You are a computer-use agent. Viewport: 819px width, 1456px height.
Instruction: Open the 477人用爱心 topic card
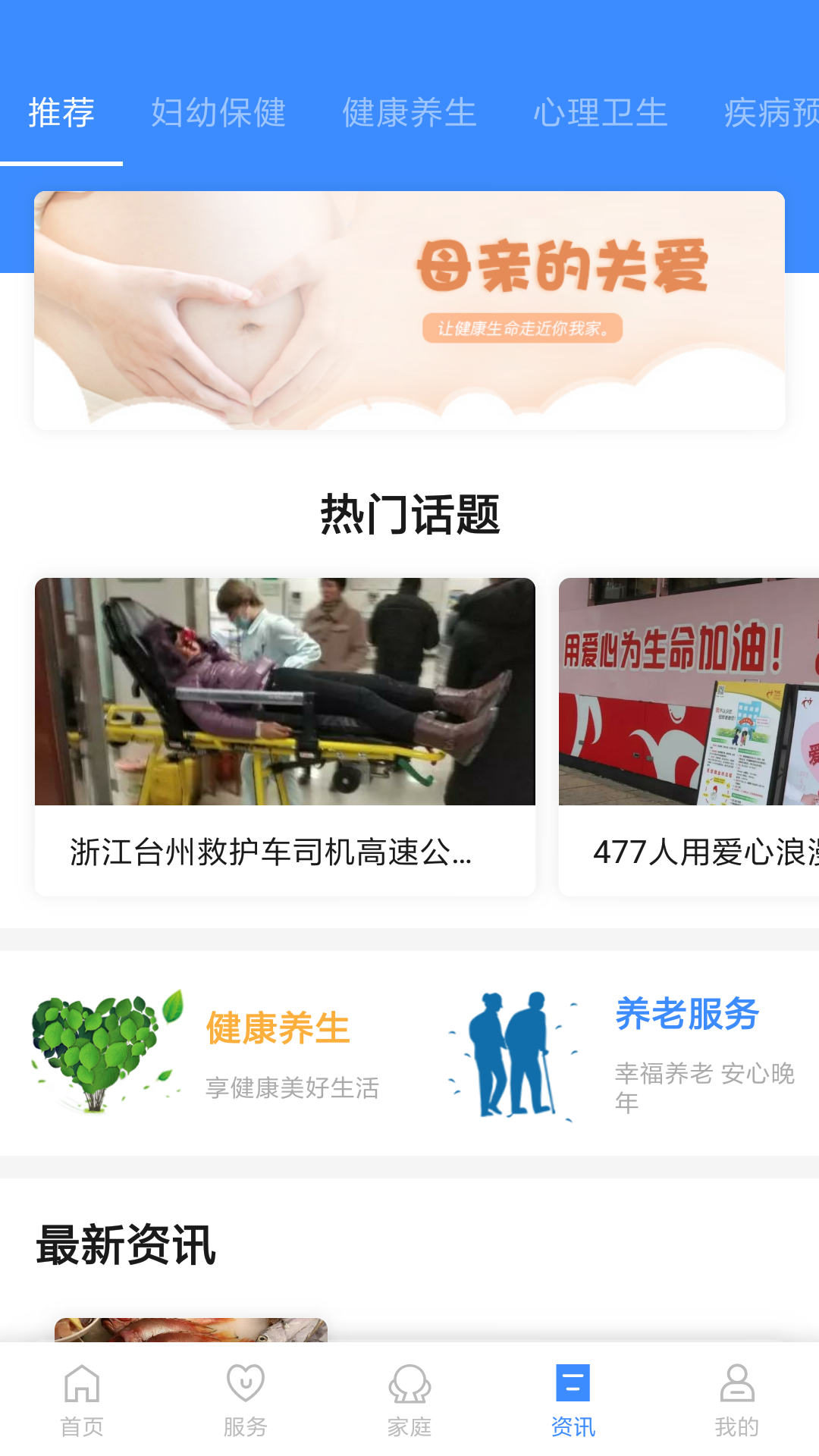[689, 736]
